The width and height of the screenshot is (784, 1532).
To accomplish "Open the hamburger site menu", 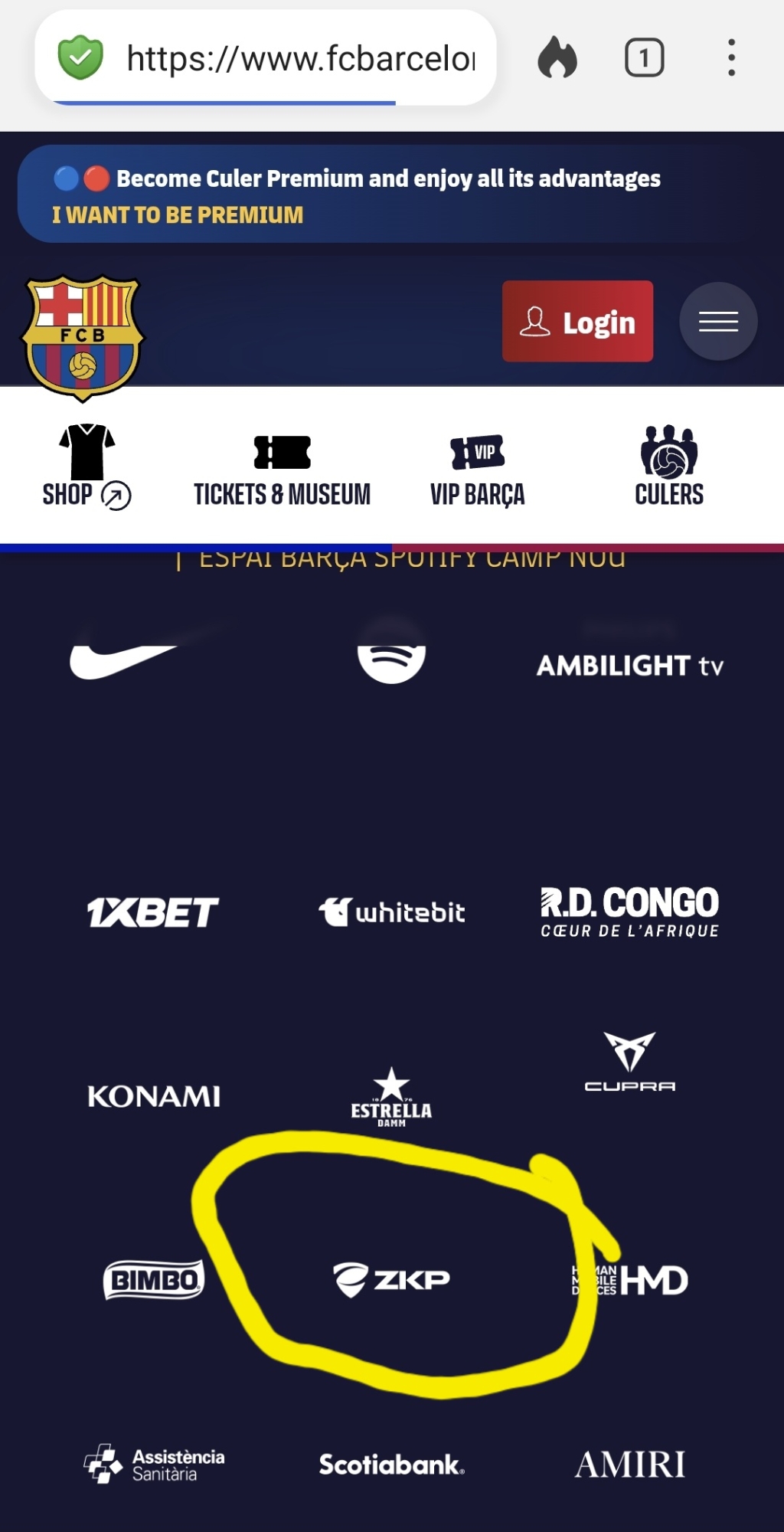I will click(x=717, y=322).
